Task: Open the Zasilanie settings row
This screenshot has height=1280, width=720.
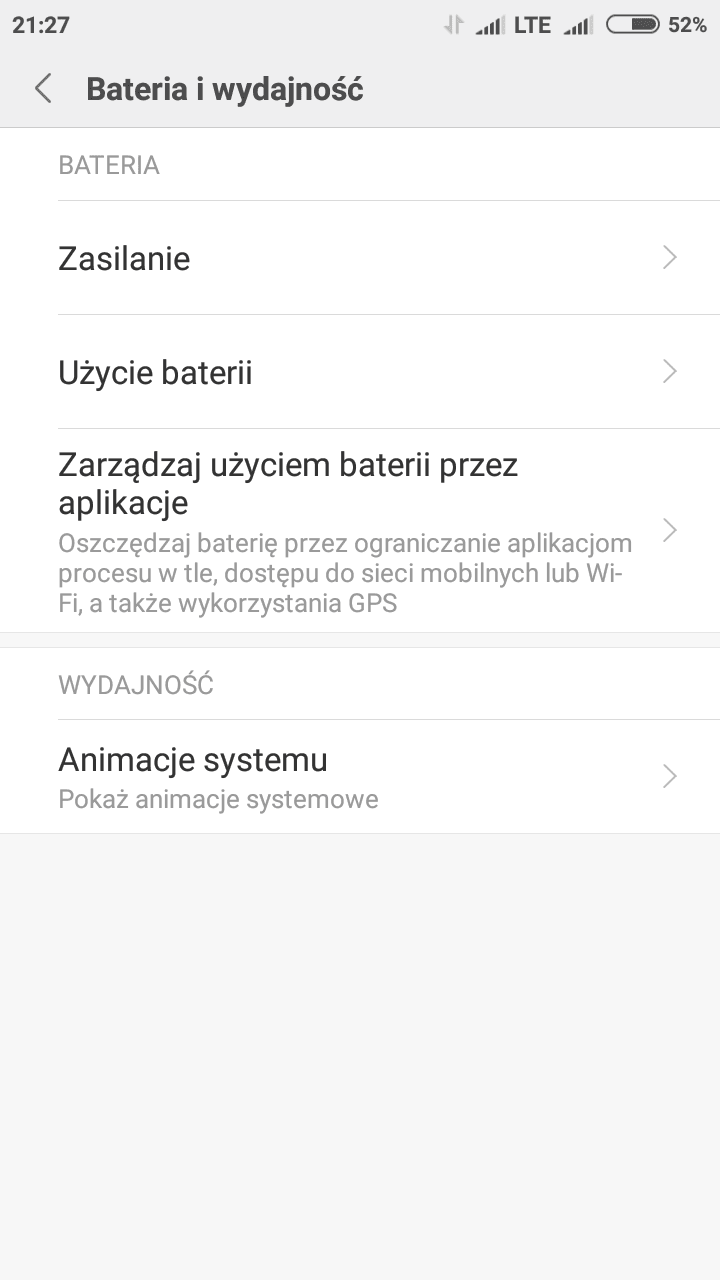Action: 360,258
